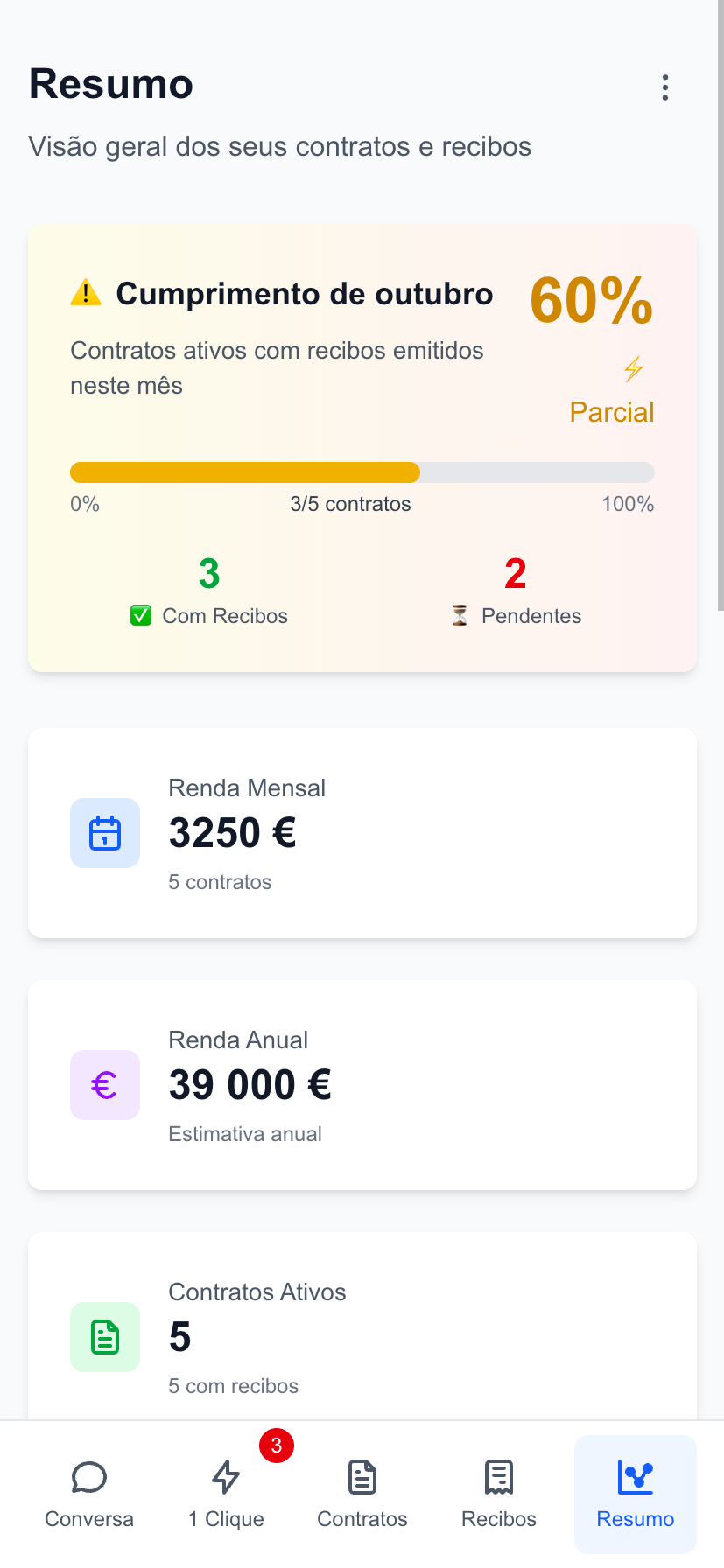The width and height of the screenshot is (724, 1568).
Task: Click the green document icon on Contratos Ativos
Action: (104, 1336)
